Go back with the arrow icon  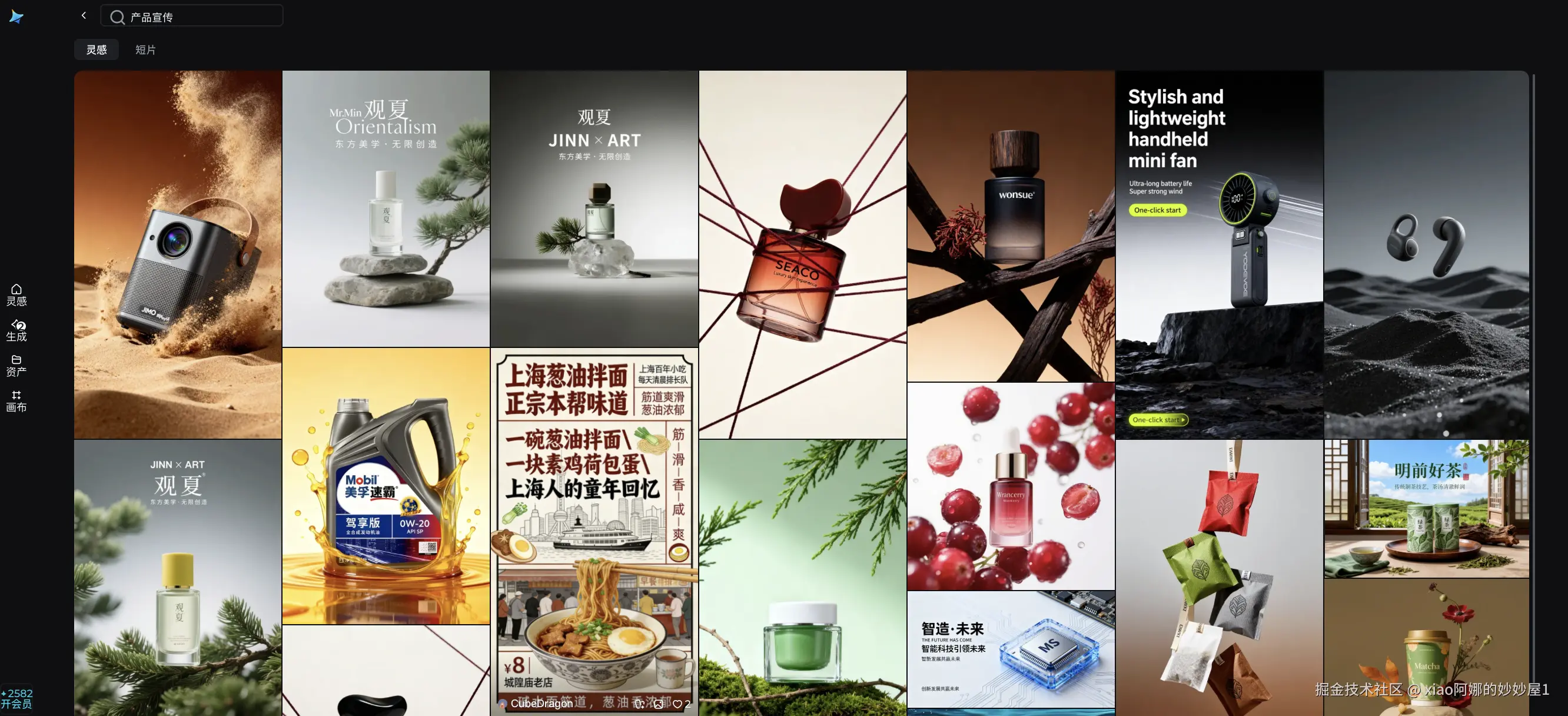[84, 16]
